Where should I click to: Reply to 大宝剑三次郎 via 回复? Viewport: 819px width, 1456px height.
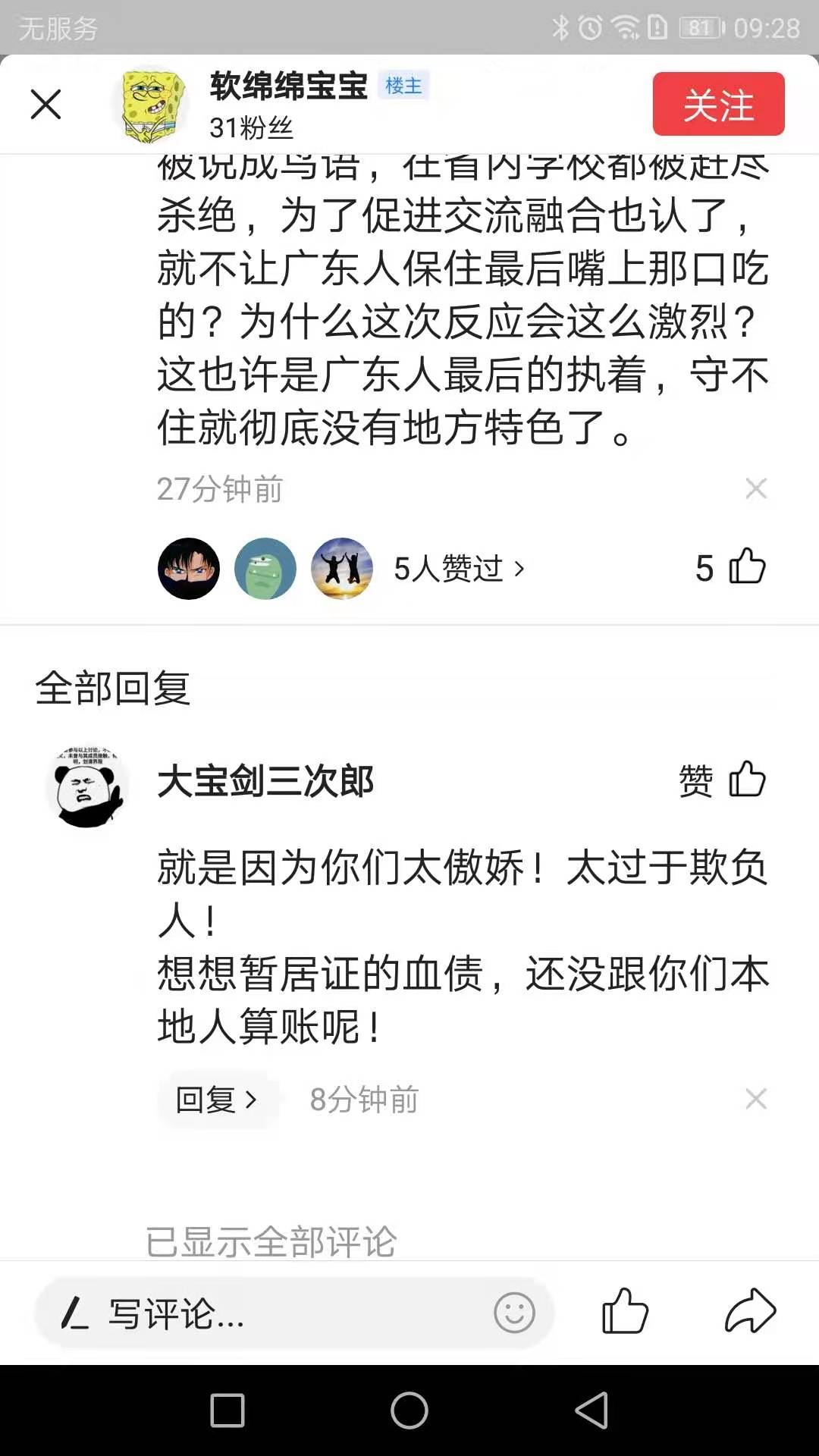pos(215,1099)
